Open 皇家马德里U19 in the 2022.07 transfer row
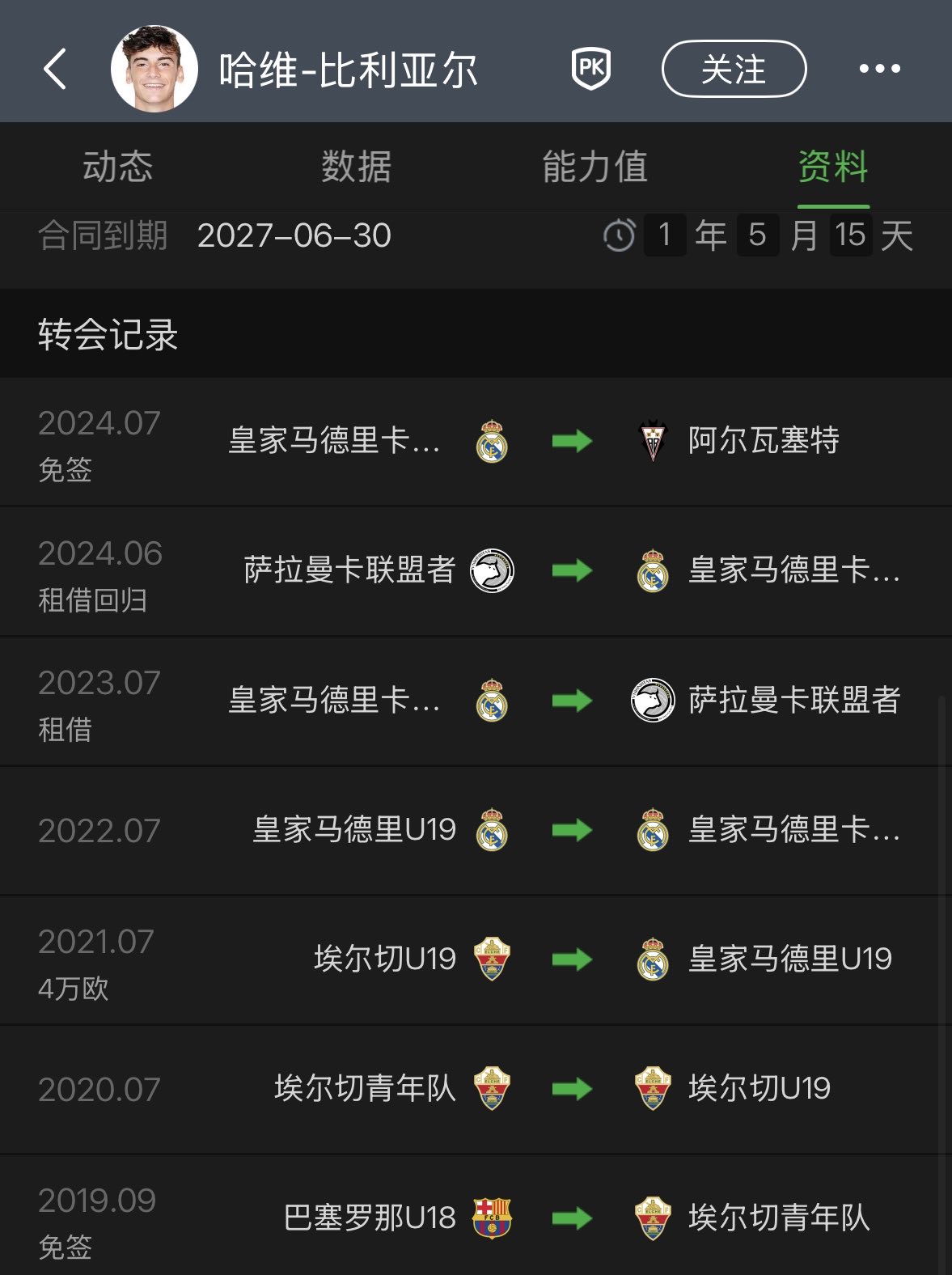 354,830
